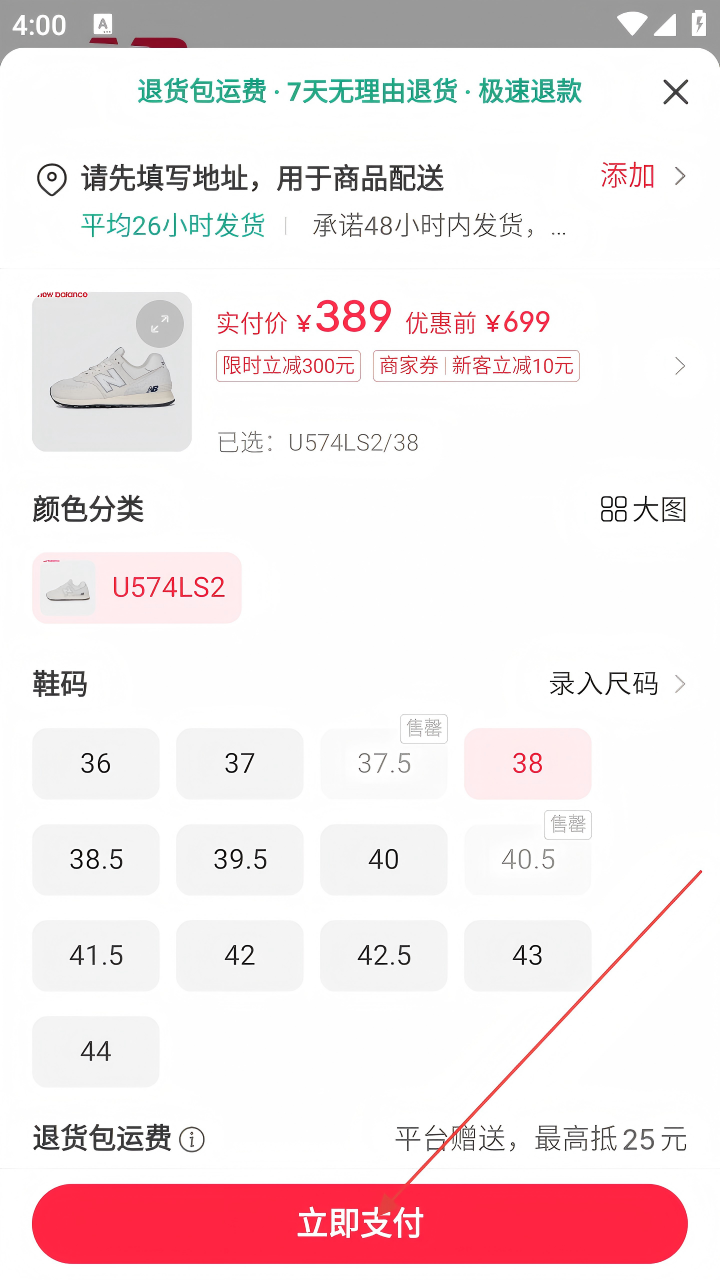Expand the product image to full view
The width and height of the screenshot is (720, 1280).
[x=160, y=324]
